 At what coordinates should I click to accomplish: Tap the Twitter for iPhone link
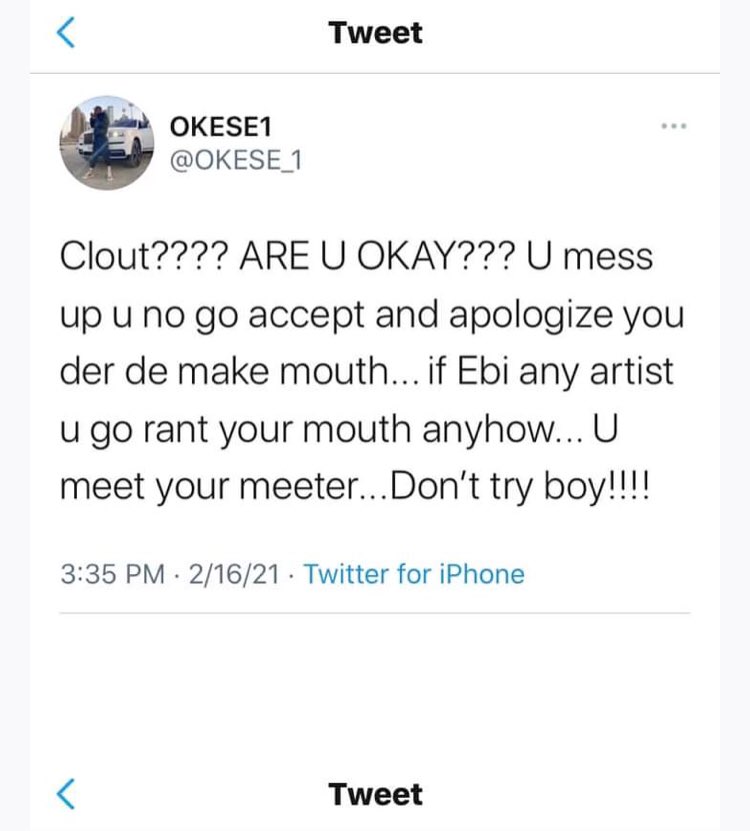(414, 574)
